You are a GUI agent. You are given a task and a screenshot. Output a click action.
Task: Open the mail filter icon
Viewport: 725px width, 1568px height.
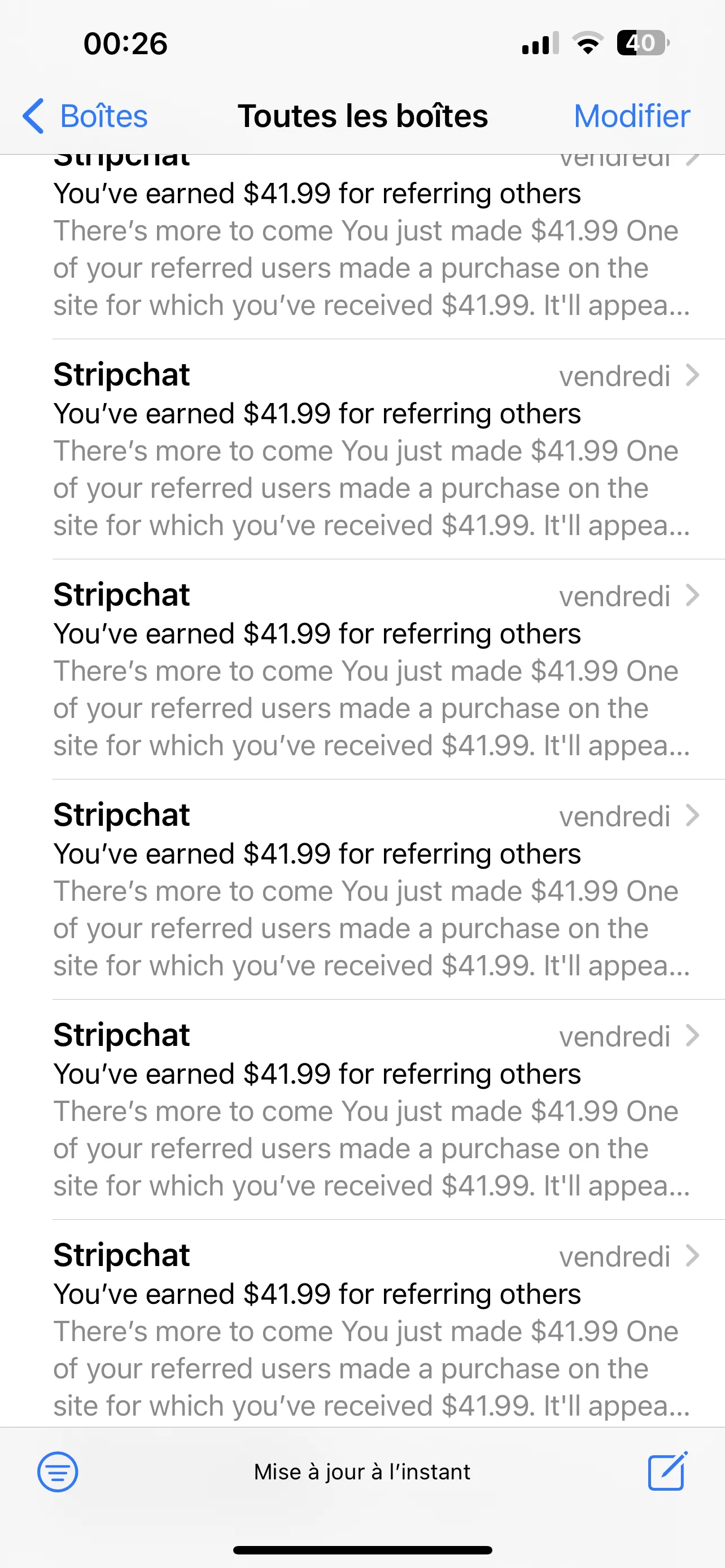[58, 1472]
